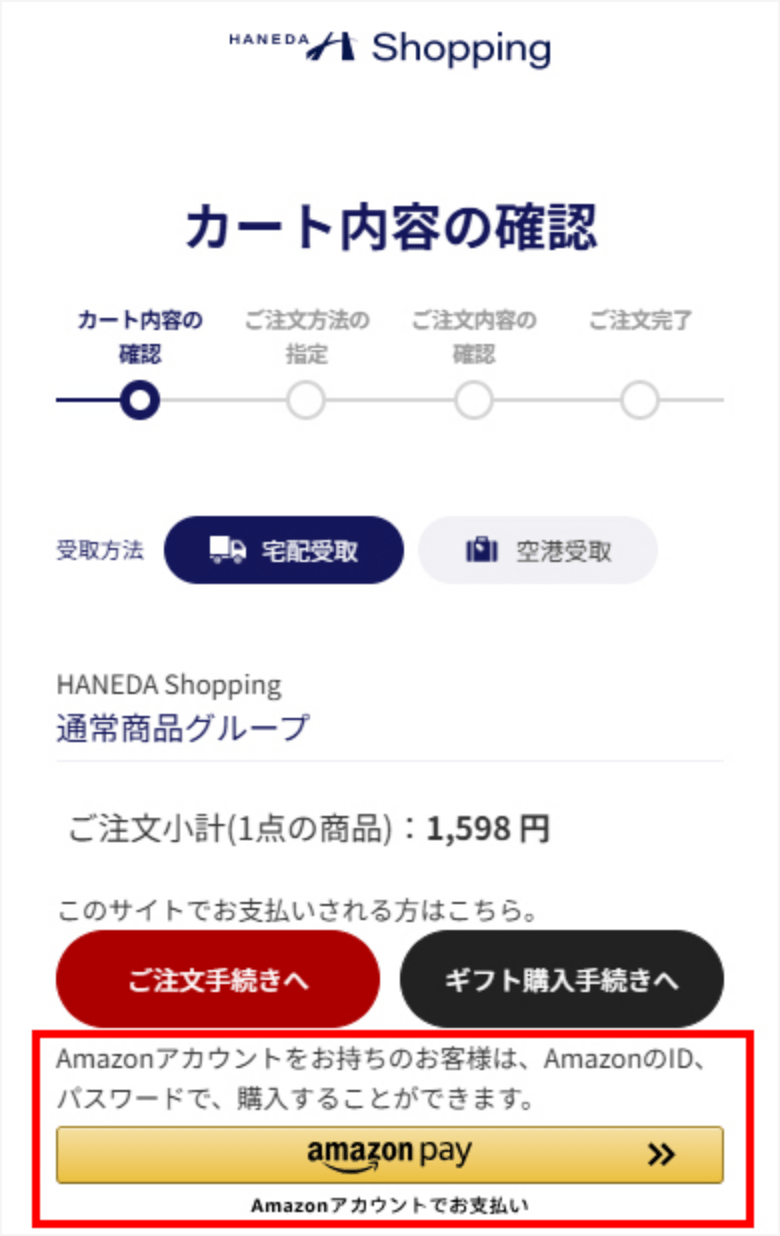The image size is (780, 1236).
Task: Switch pickup method to 空港受取
Action: click(537, 550)
